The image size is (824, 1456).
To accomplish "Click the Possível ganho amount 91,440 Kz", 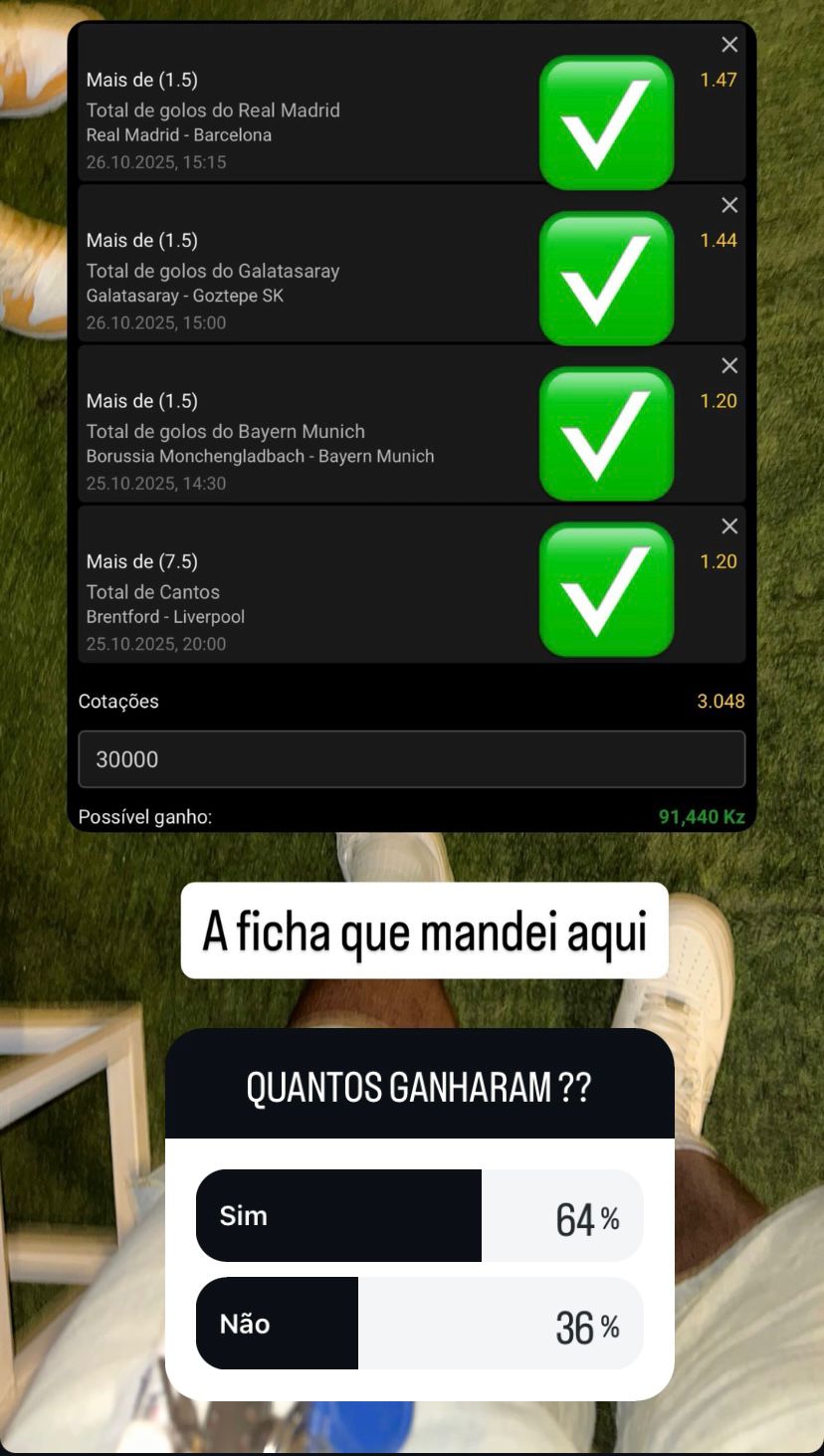I will click(701, 816).
